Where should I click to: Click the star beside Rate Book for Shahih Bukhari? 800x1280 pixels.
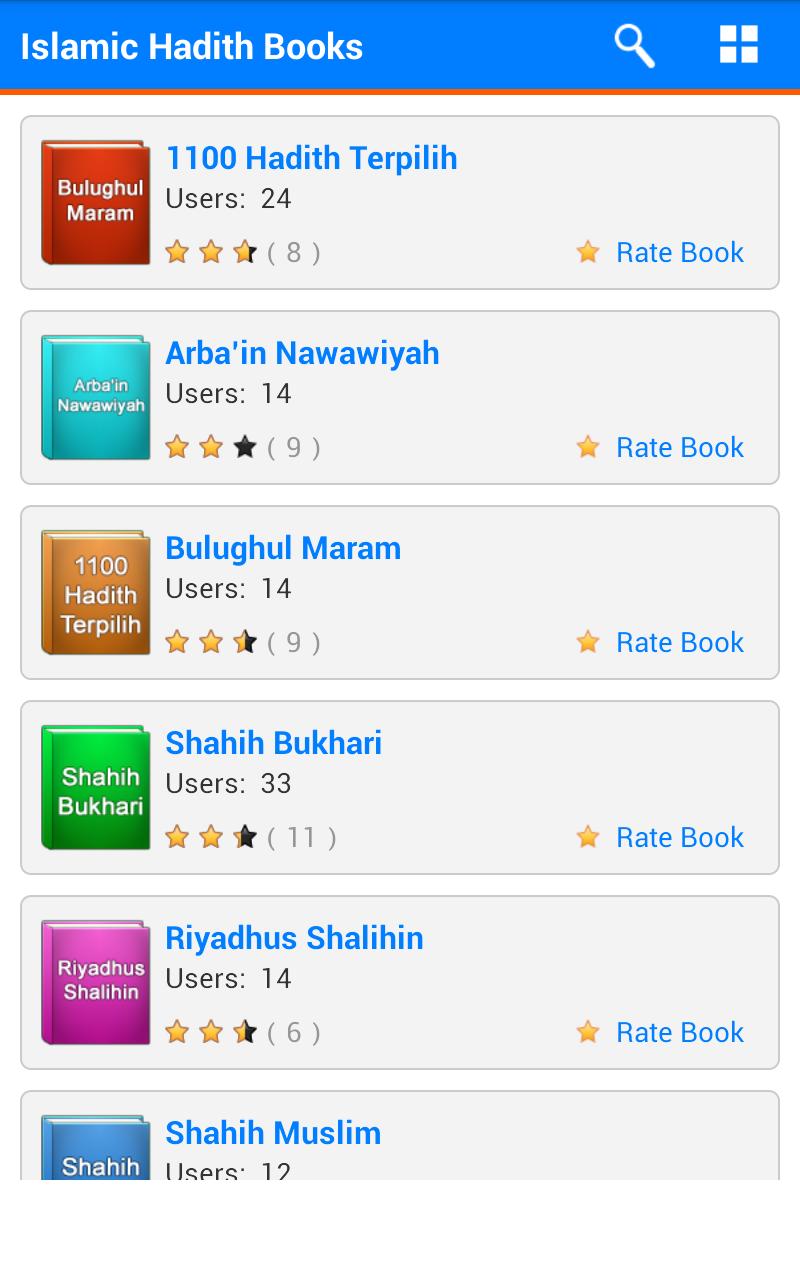pos(587,836)
